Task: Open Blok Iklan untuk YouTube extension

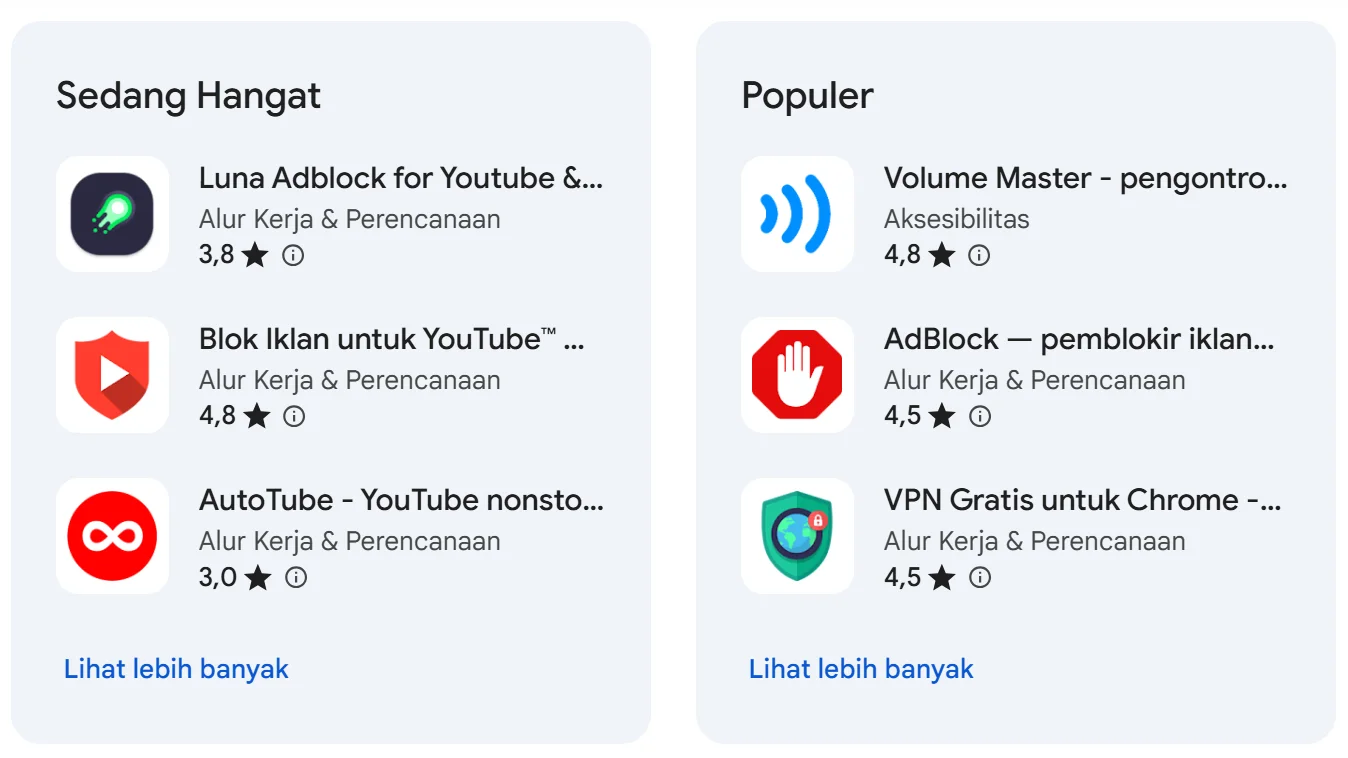Action: 390,340
